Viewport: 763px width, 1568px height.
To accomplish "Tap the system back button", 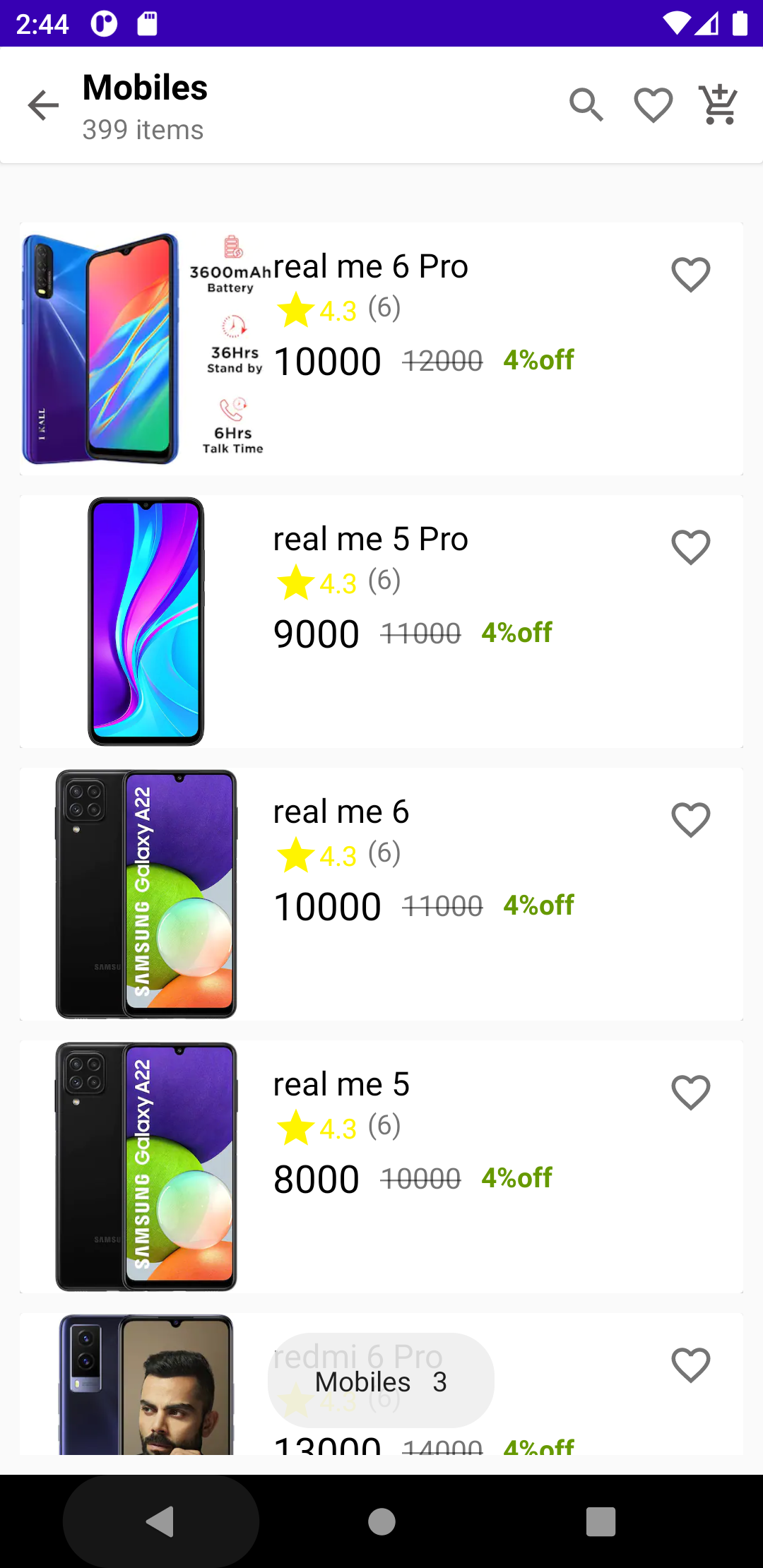I will [x=160, y=1521].
